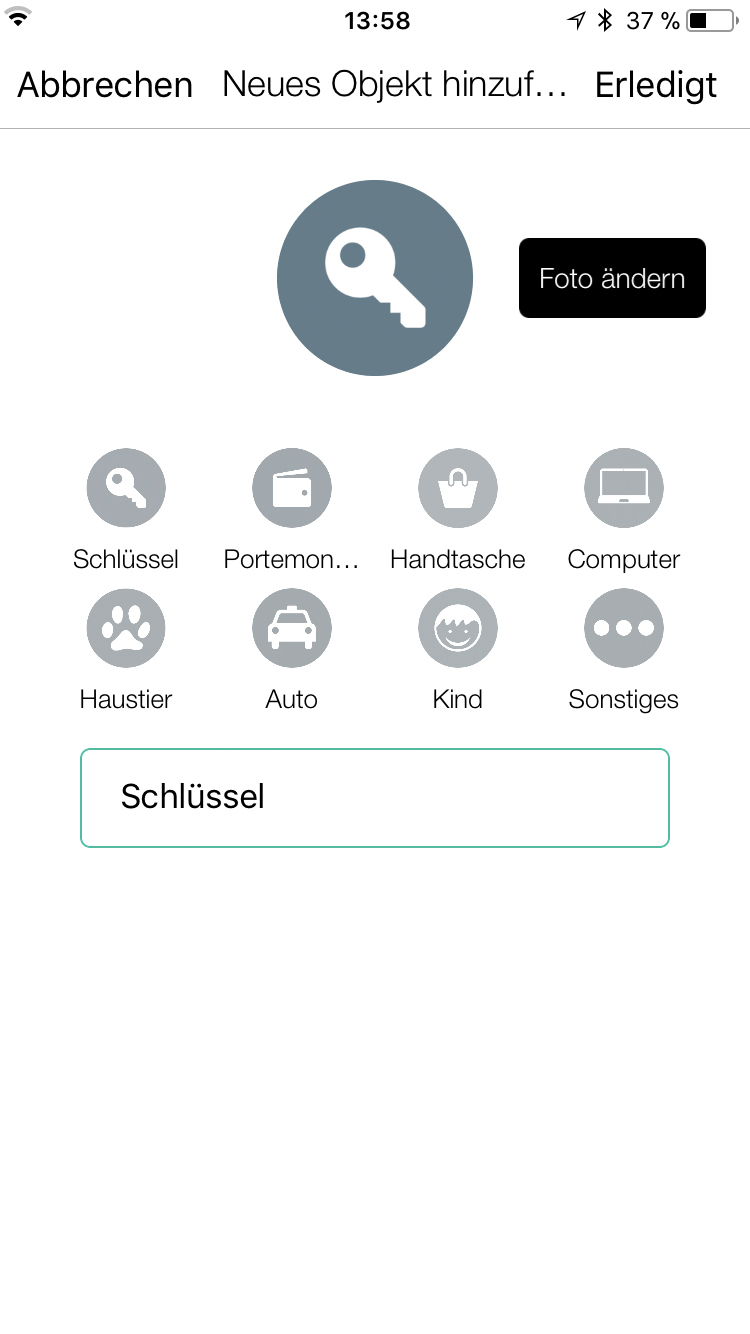Tap Erledigt to finish
The width and height of the screenshot is (750, 1334).
pyautogui.click(x=656, y=85)
